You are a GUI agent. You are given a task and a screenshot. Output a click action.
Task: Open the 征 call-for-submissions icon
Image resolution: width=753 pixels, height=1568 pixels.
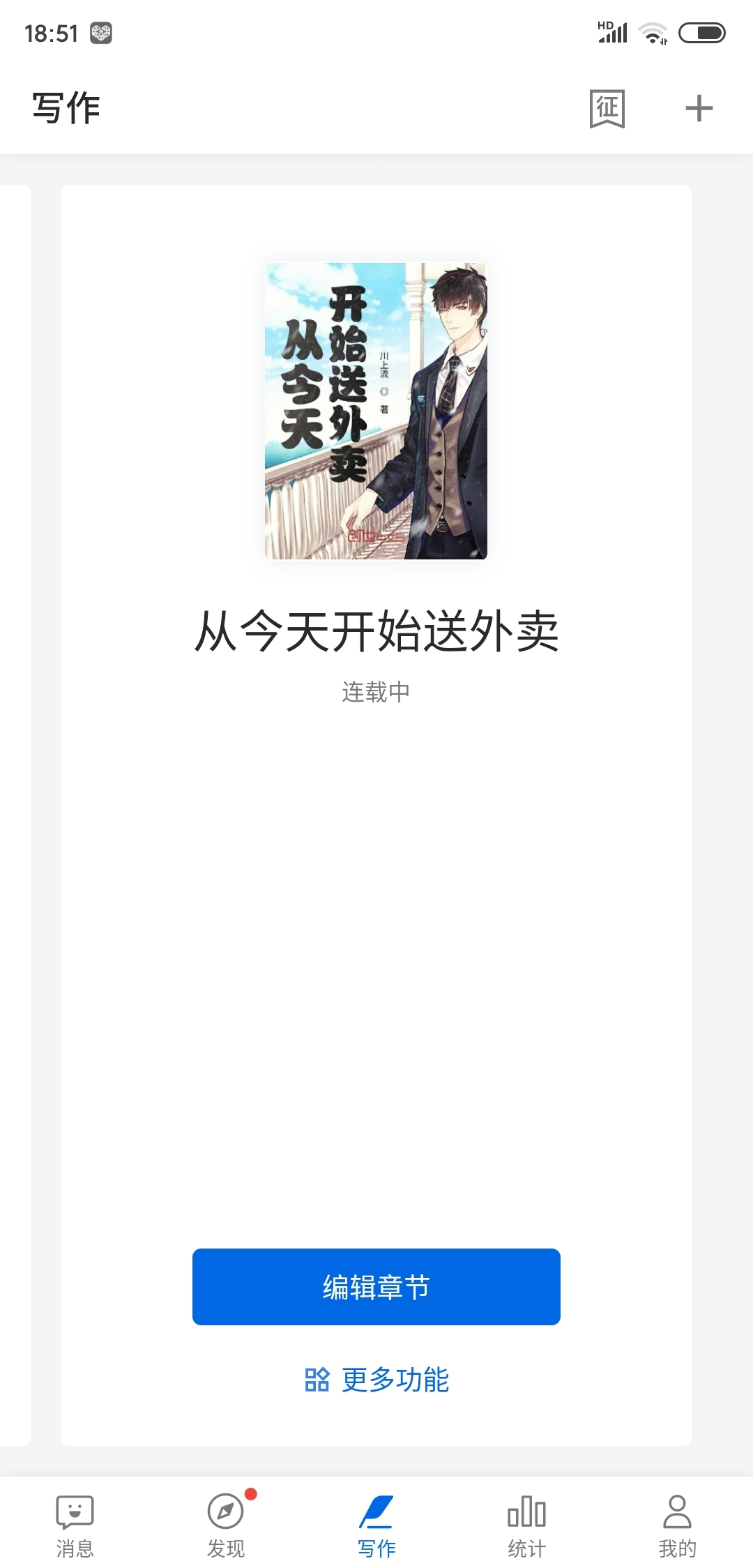pos(607,109)
